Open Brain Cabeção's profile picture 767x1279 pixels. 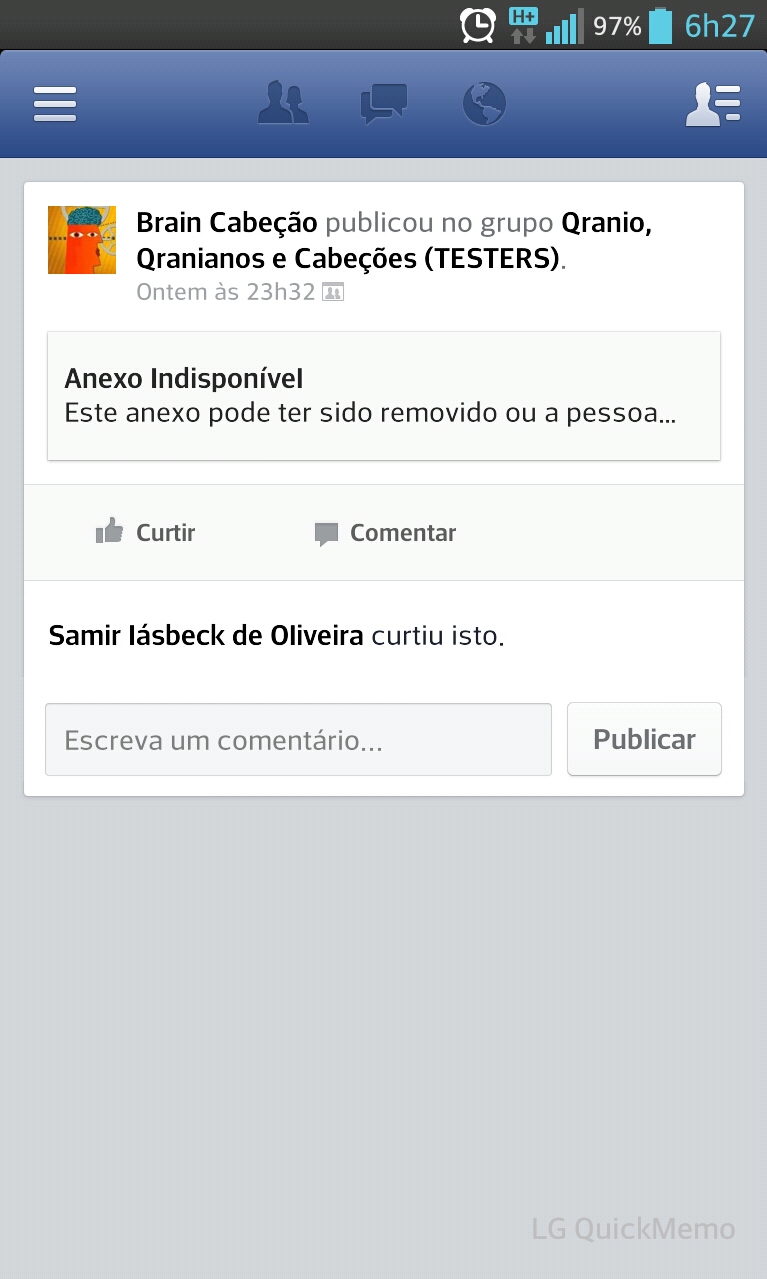point(82,240)
